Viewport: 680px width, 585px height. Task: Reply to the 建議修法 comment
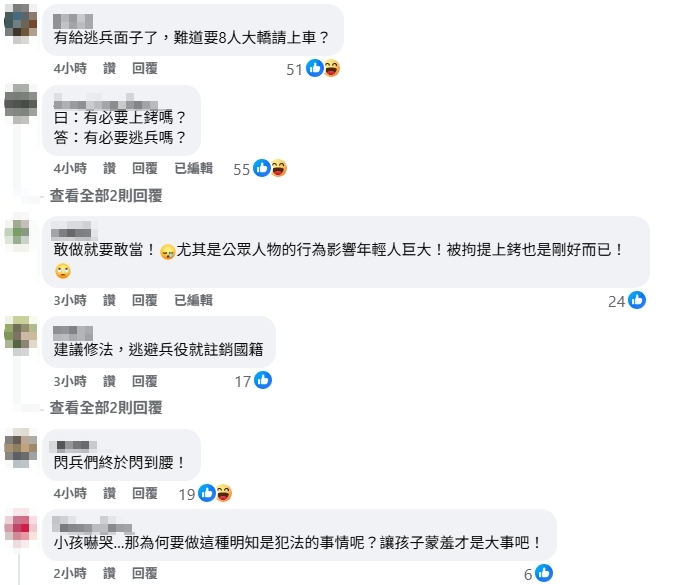point(145,381)
